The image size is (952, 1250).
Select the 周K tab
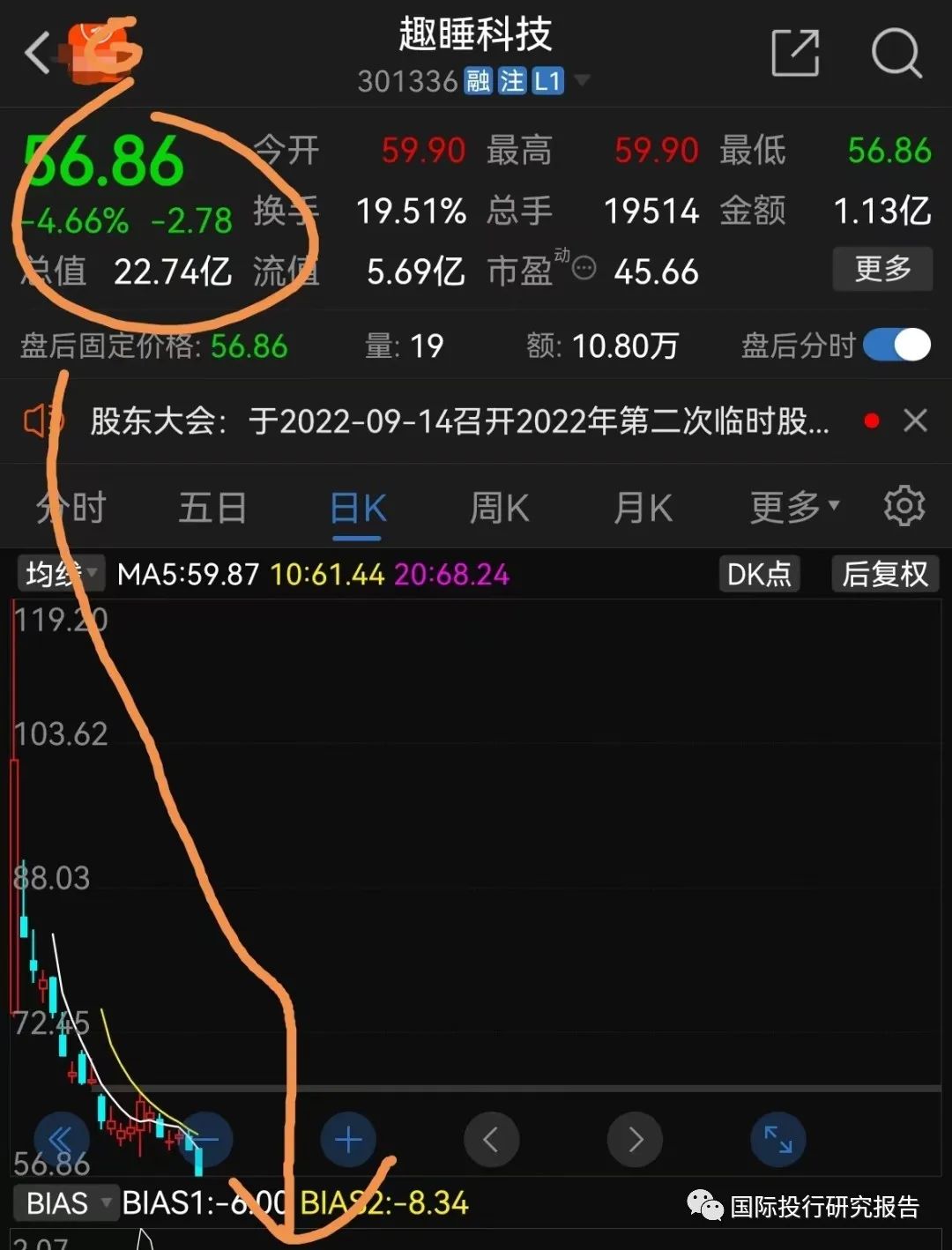pyautogui.click(x=499, y=509)
